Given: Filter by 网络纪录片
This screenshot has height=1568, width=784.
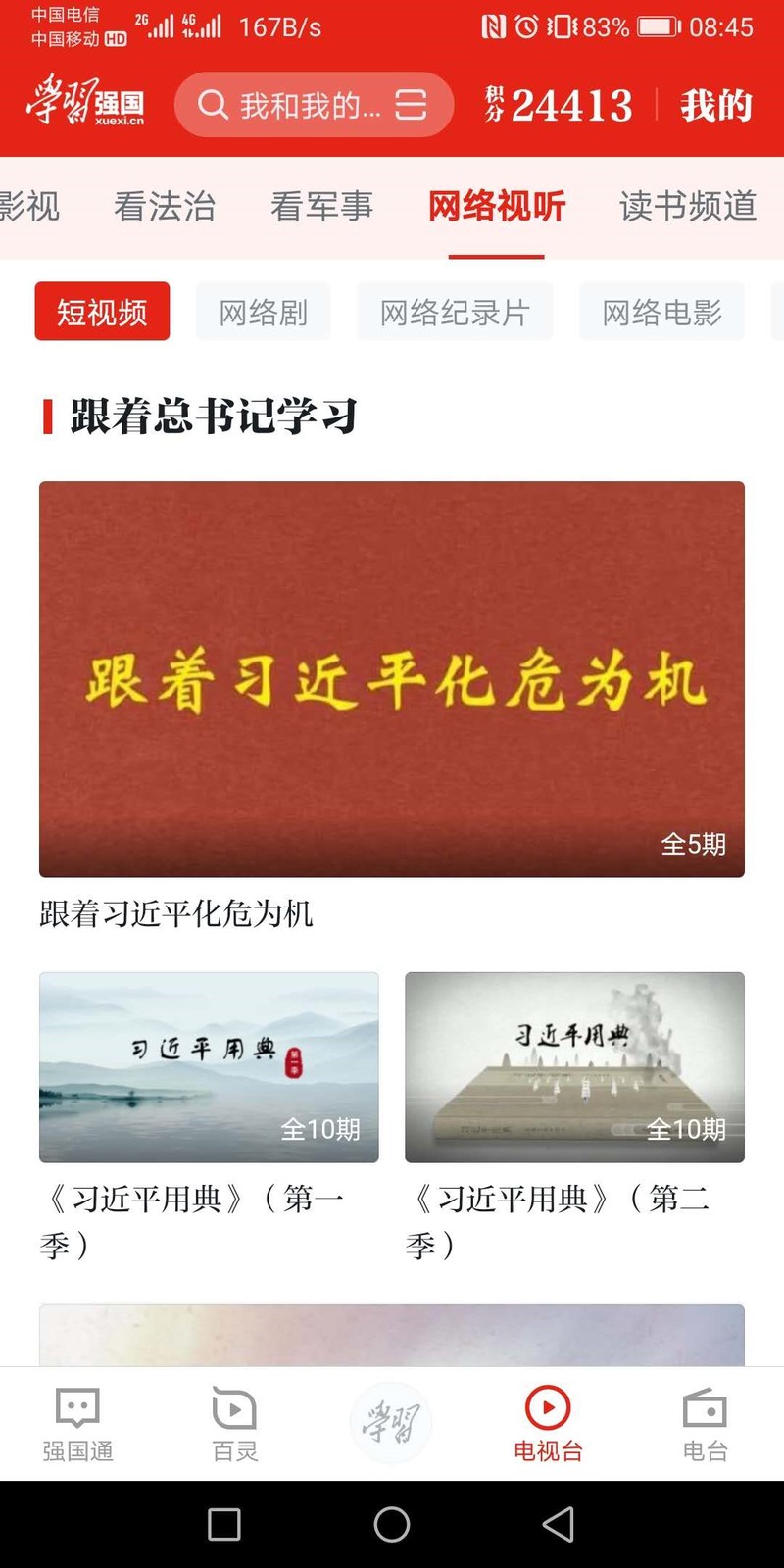Looking at the screenshot, I should tap(455, 312).
